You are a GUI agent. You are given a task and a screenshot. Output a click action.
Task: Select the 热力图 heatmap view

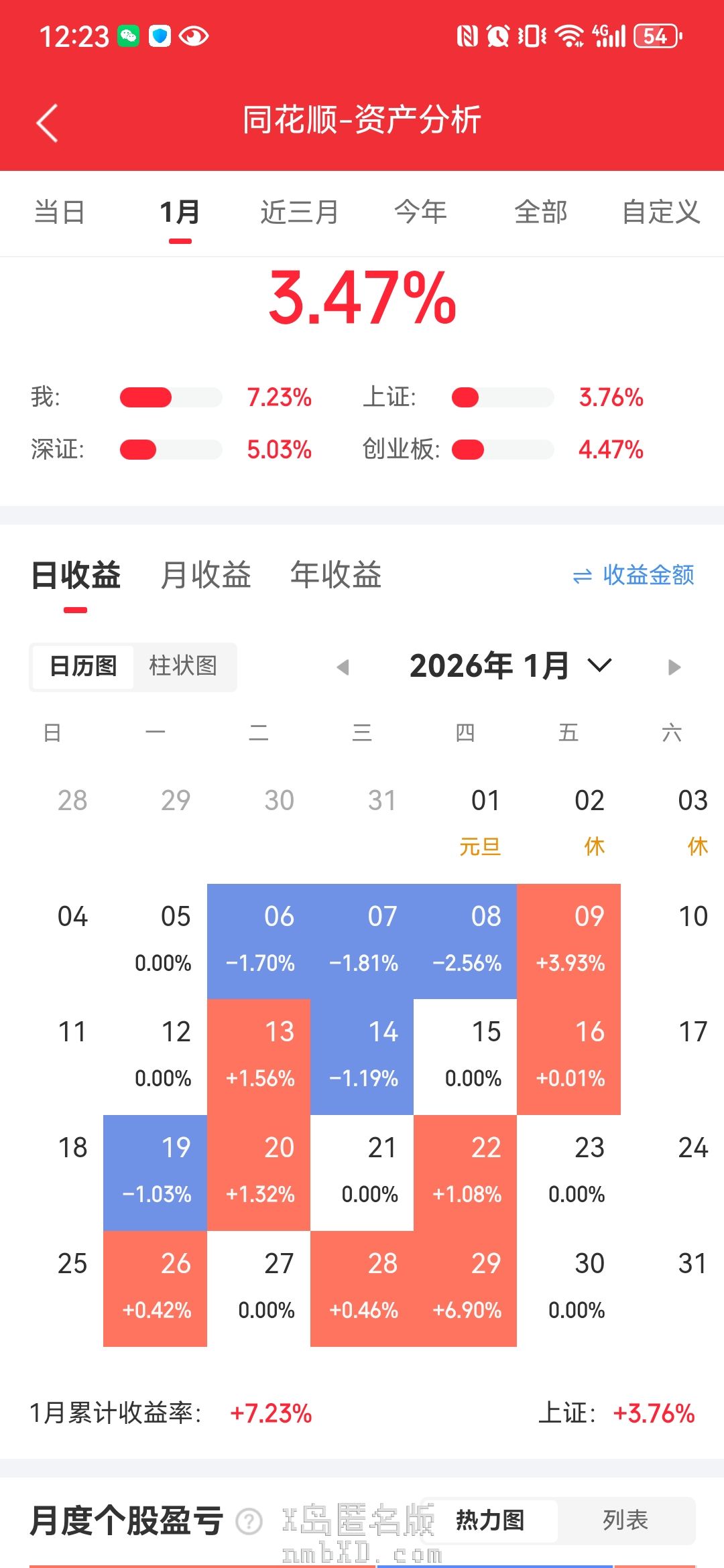[490, 1520]
